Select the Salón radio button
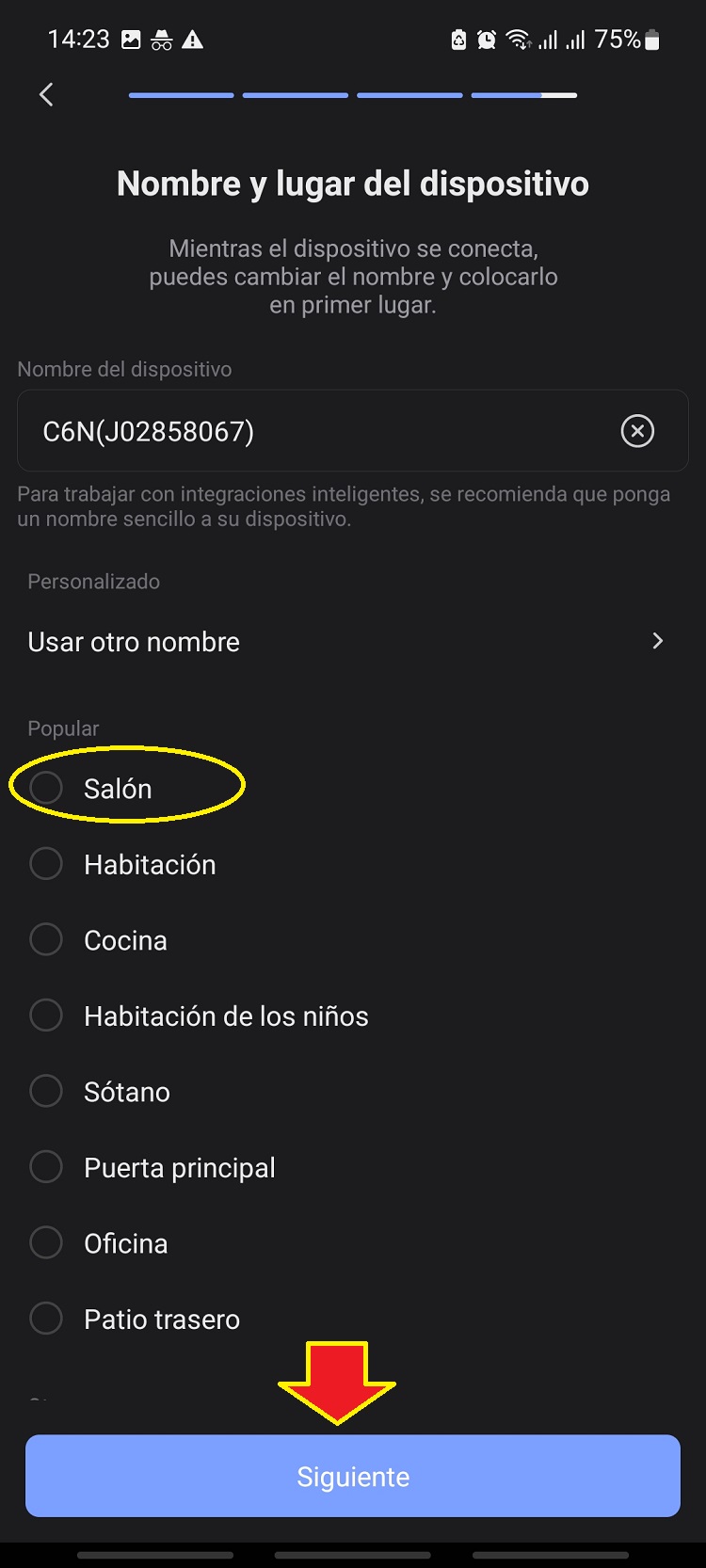706x1568 pixels. (46, 788)
